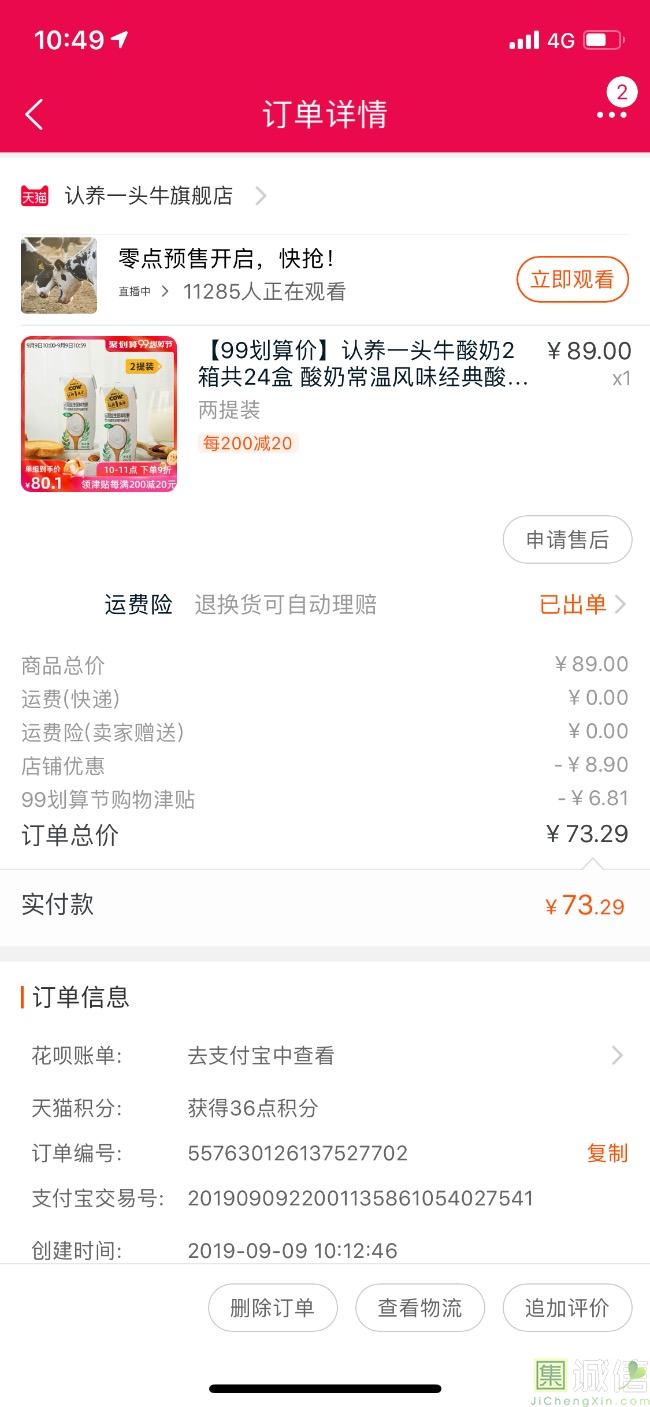Tap 申请售后 to request after-sales service
The image size is (650, 1407).
567,540
